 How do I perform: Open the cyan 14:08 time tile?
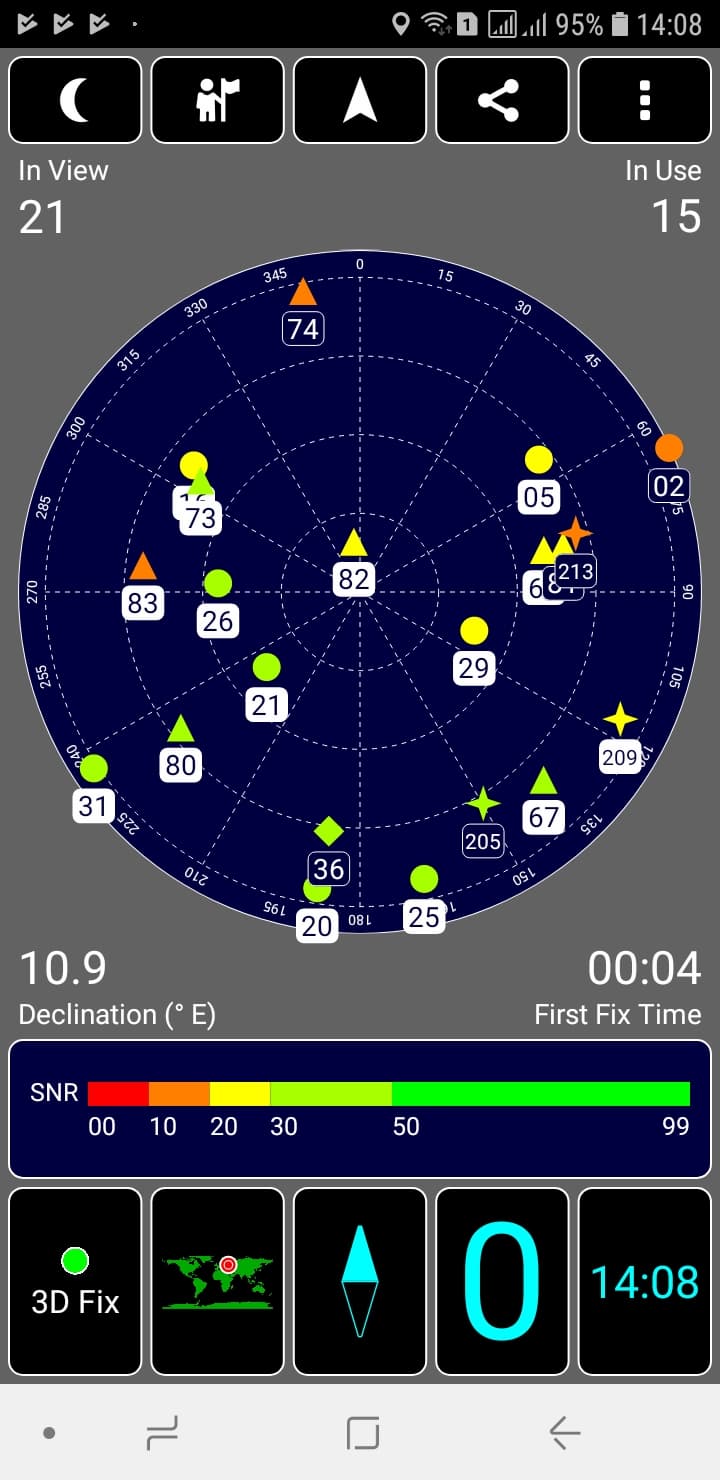point(645,1281)
